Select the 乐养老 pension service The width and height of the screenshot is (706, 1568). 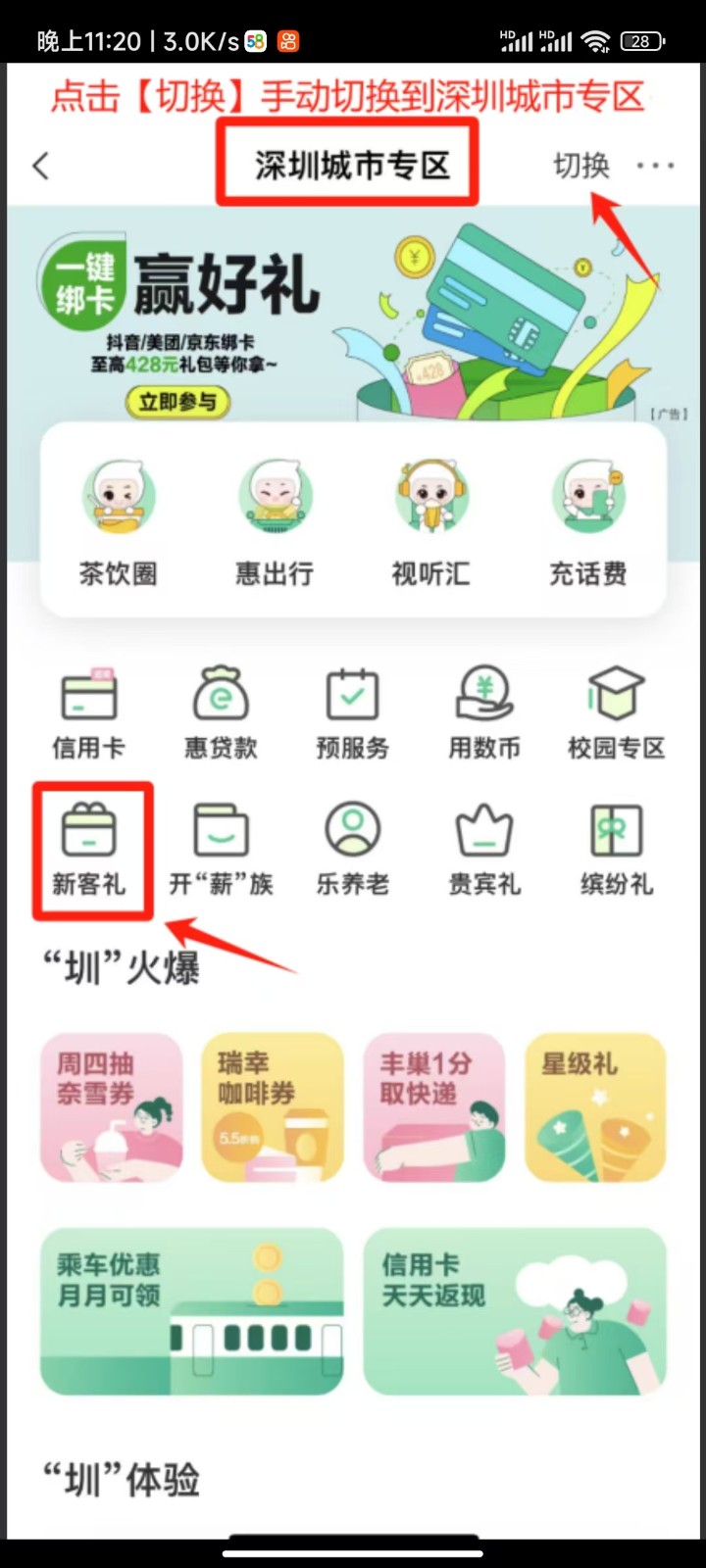tap(352, 849)
